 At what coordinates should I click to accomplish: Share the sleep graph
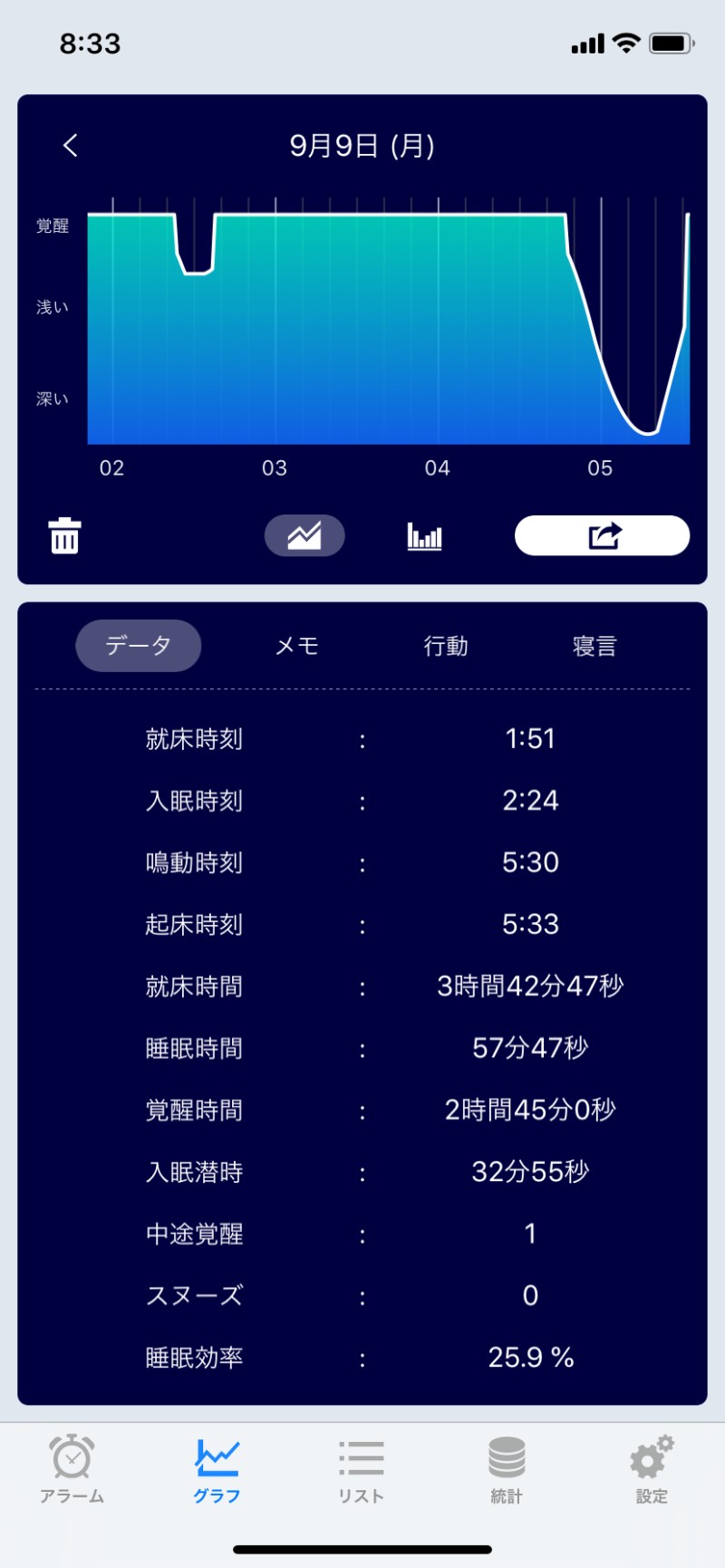602,535
